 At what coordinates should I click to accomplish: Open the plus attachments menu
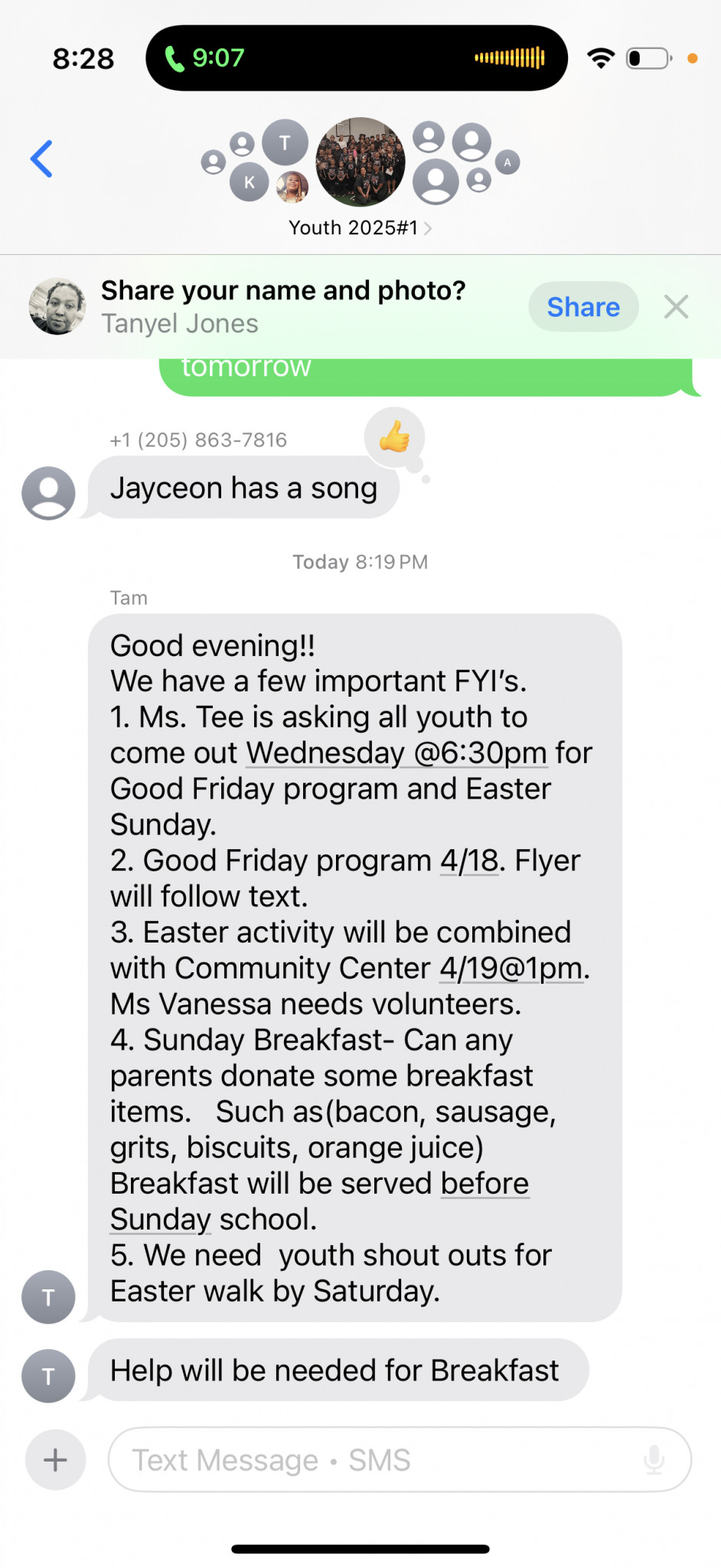pyautogui.click(x=55, y=1459)
